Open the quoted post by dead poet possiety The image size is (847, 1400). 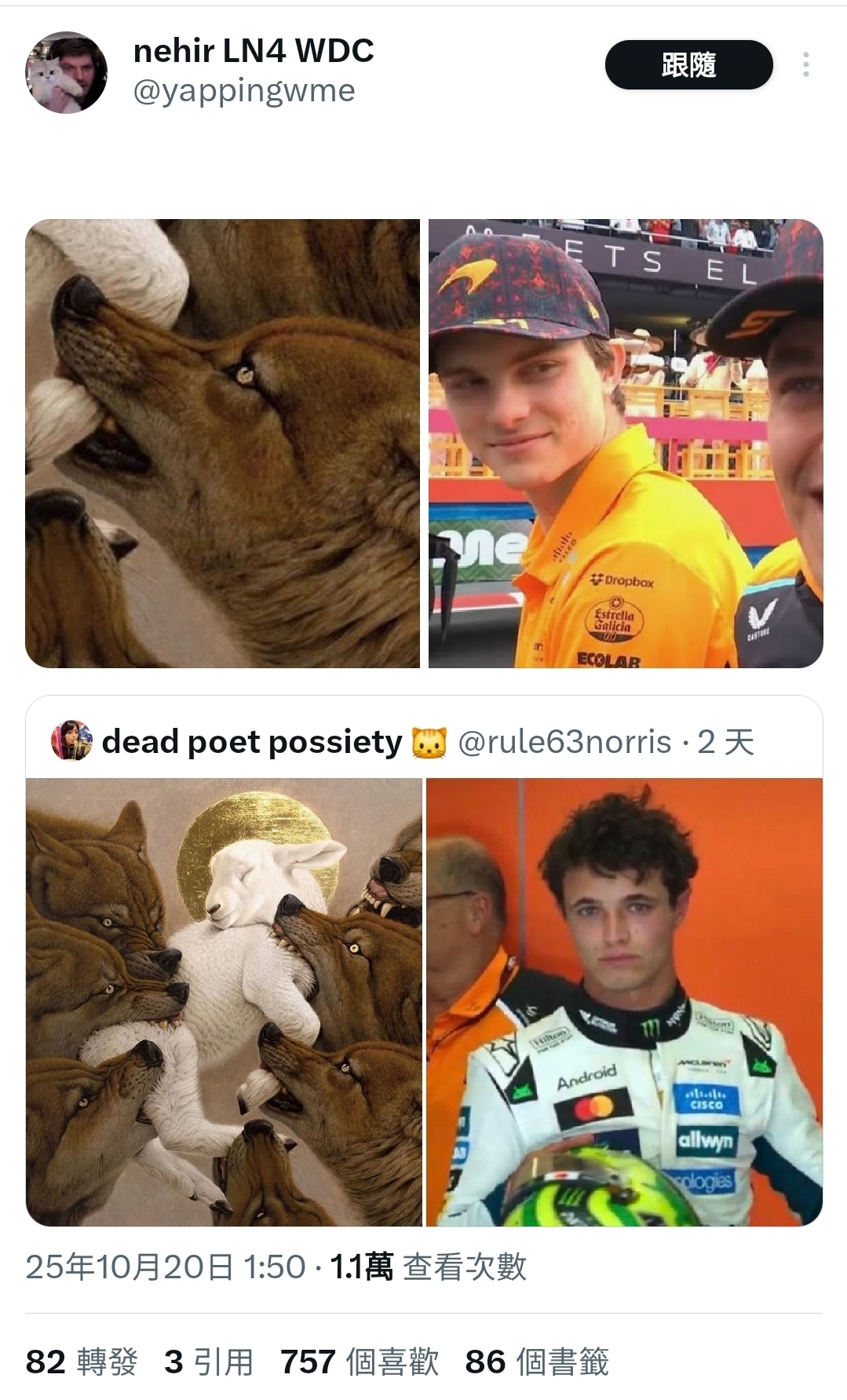pyautogui.click(x=424, y=741)
